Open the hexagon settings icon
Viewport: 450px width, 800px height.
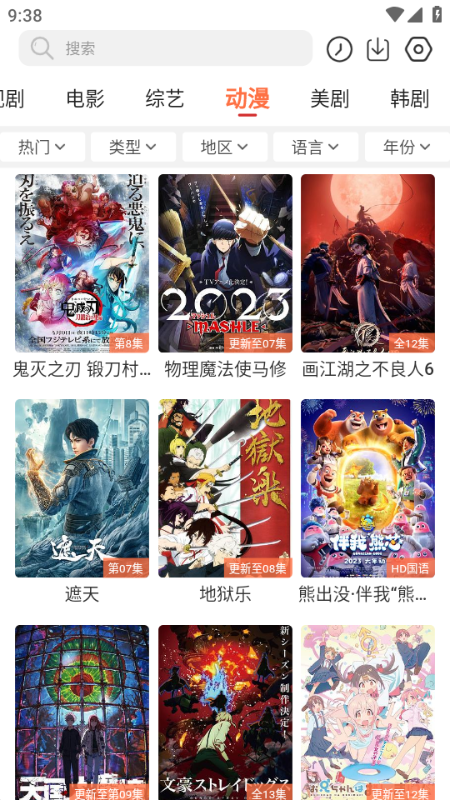418,49
